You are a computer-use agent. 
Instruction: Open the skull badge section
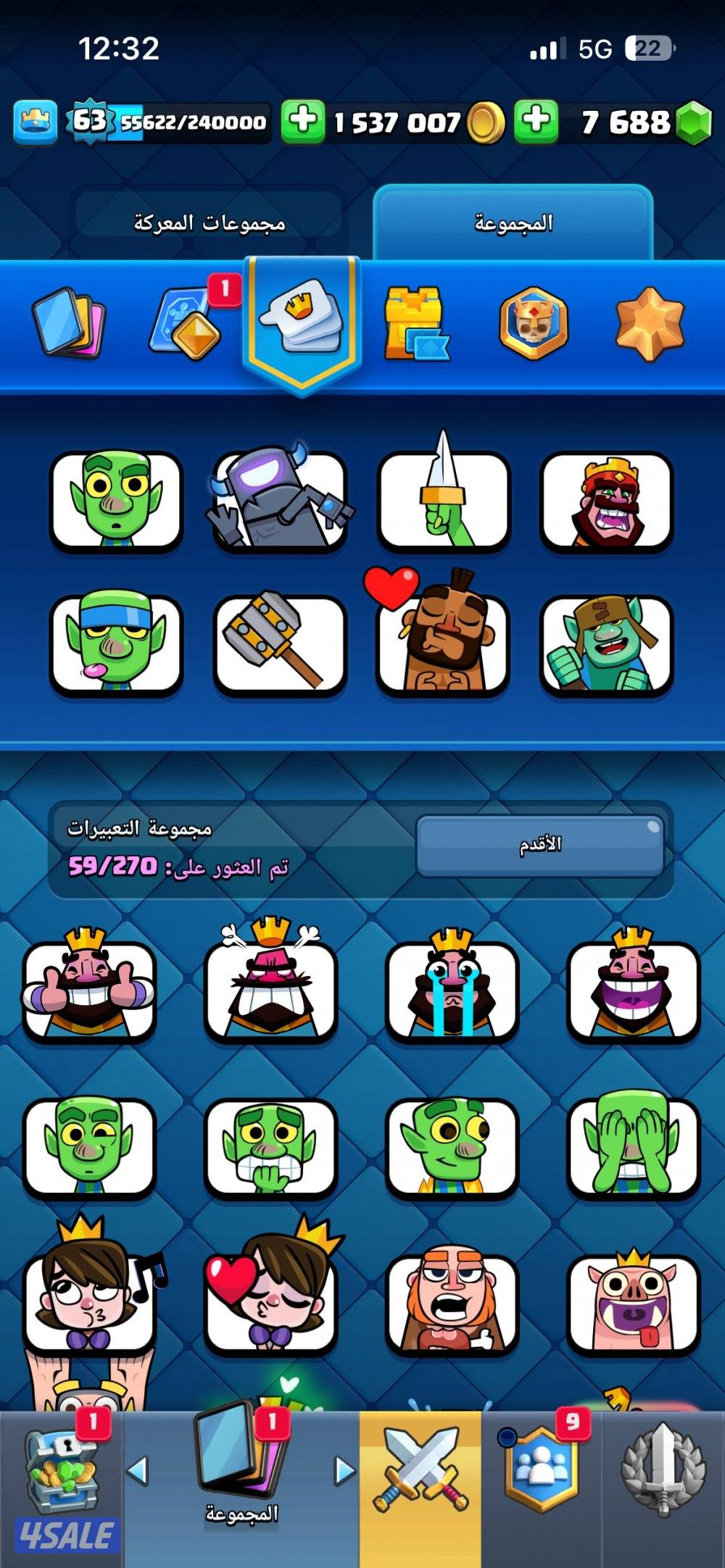(x=534, y=324)
